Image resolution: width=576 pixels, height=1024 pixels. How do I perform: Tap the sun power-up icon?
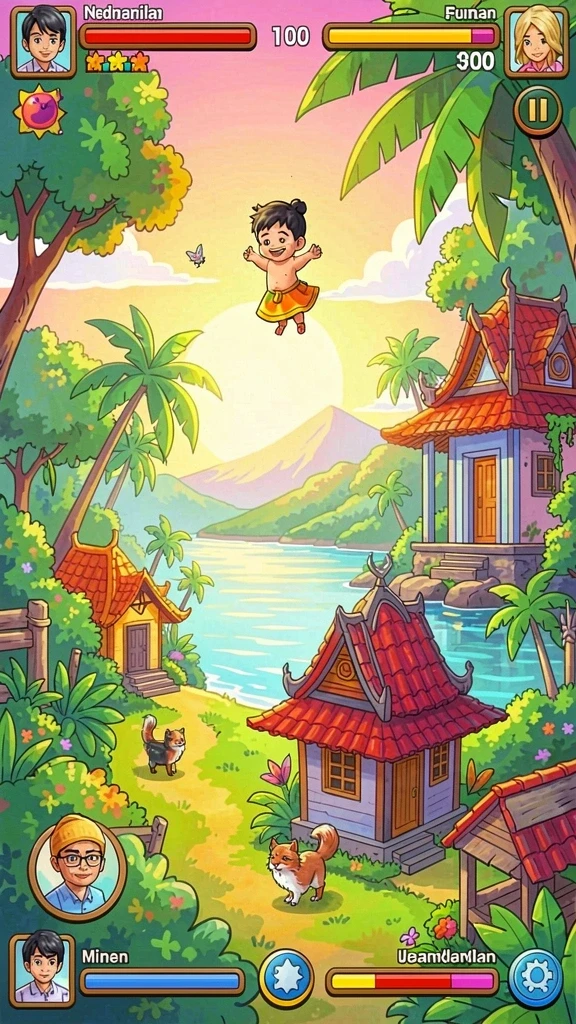(39, 111)
